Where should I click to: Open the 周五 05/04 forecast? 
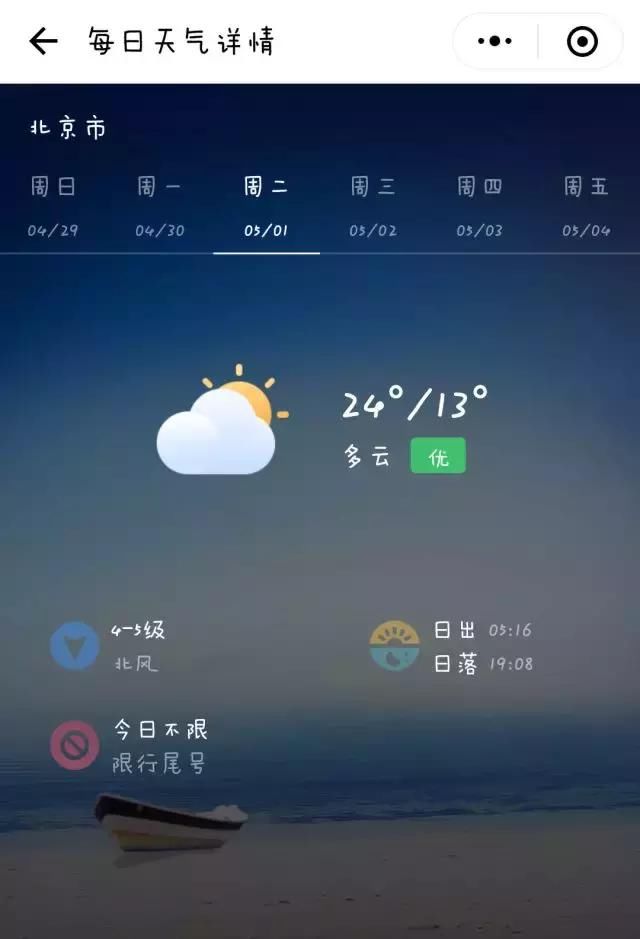pos(586,207)
